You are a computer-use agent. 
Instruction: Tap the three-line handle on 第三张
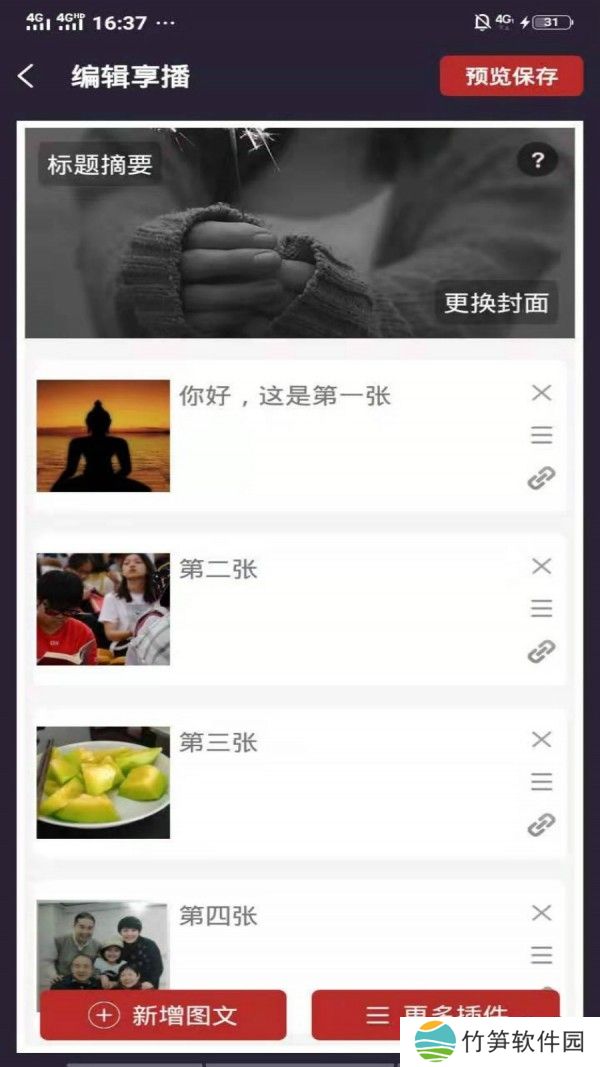541,781
